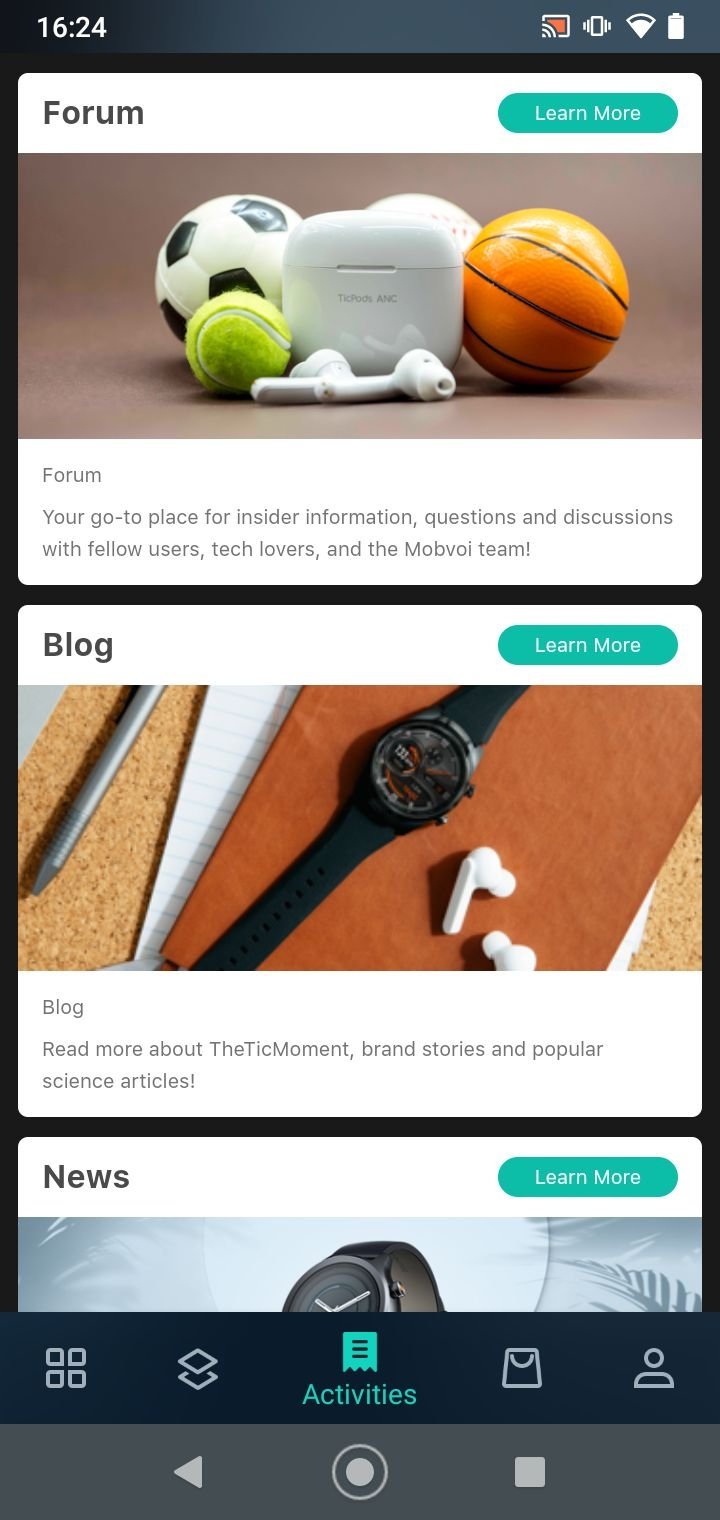Switch to the grid dashboard tab
Viewport: 720px width, 1520px height.
(x=66, y=1368)
